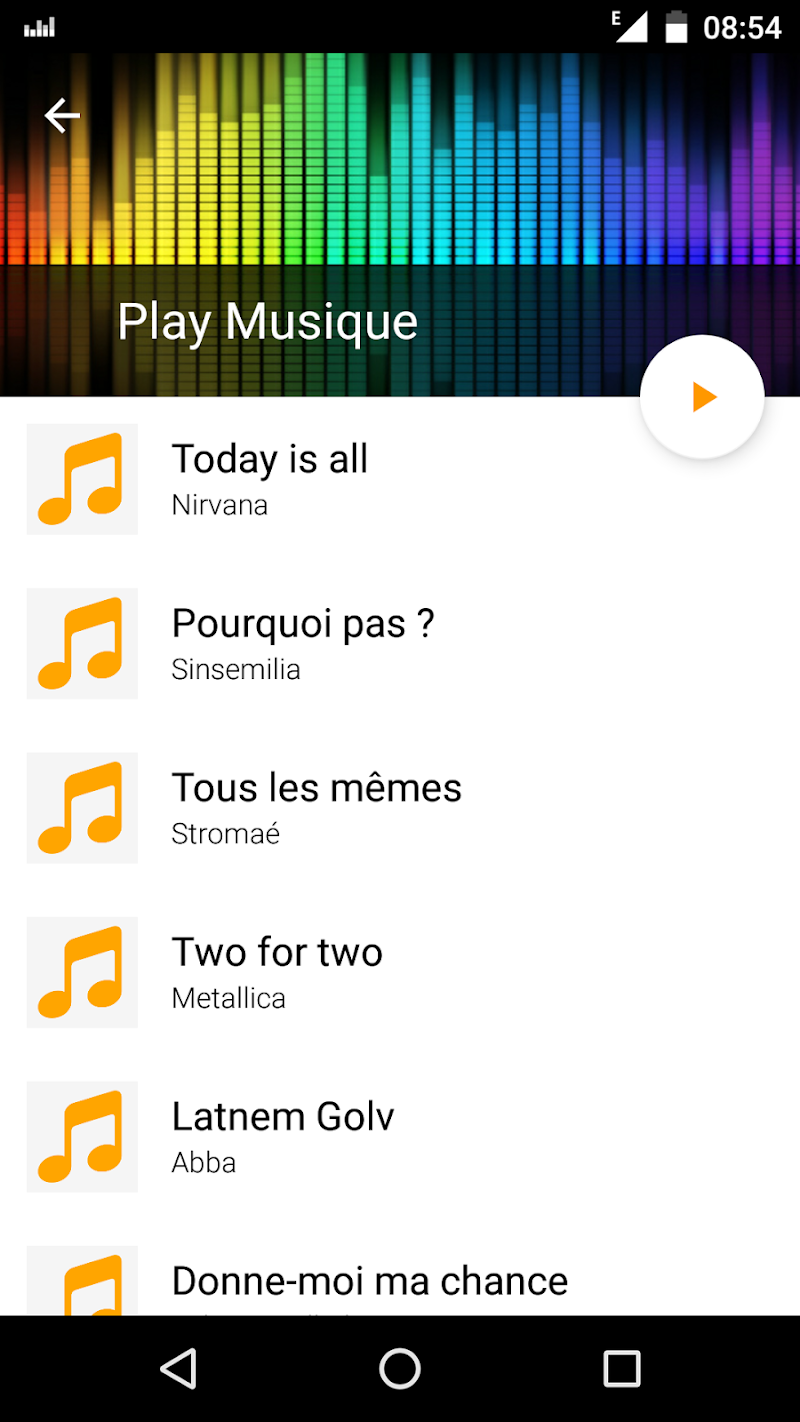Go back using the top arrow
Viewport: 800px width, 1422px height.
(x=62, y=116)
